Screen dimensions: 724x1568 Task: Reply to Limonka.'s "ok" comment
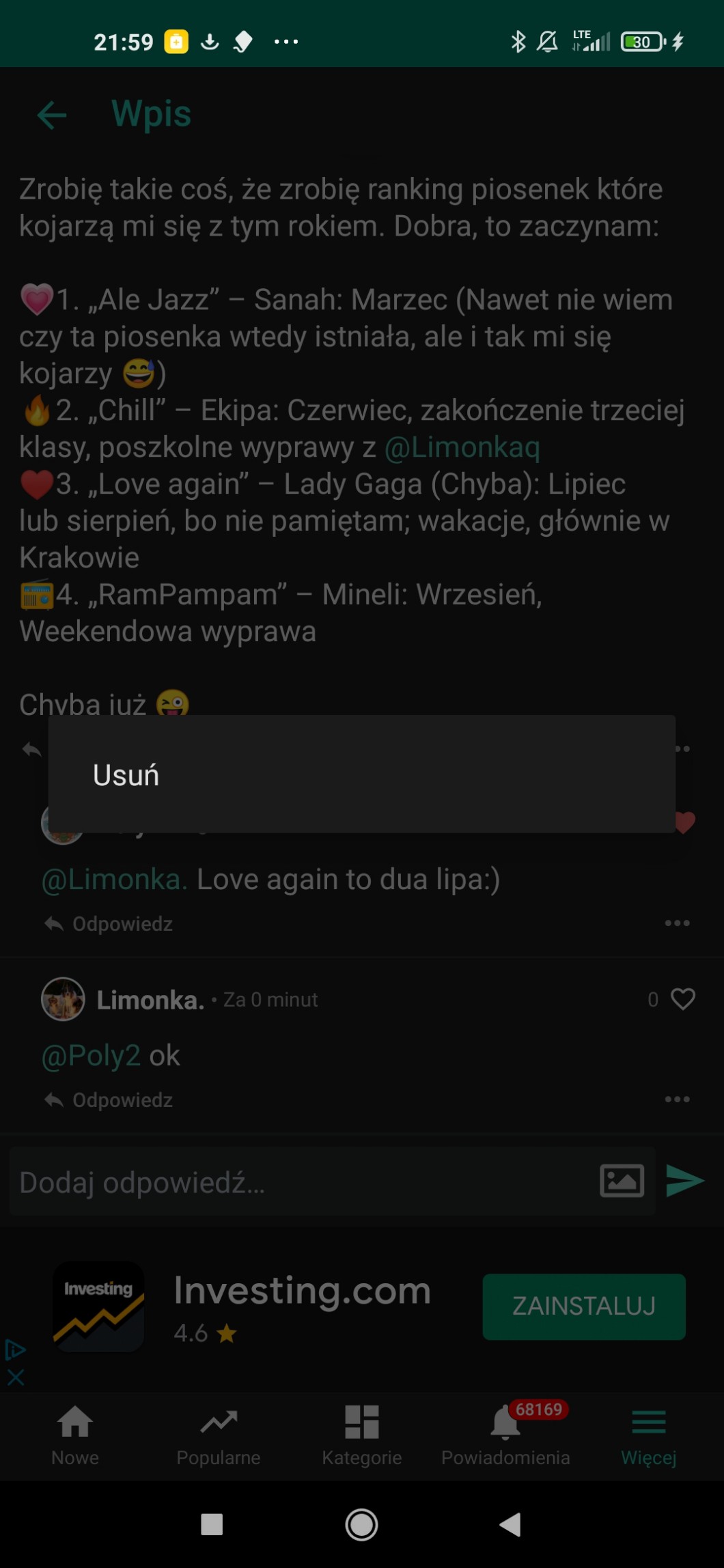(109, 1100)
